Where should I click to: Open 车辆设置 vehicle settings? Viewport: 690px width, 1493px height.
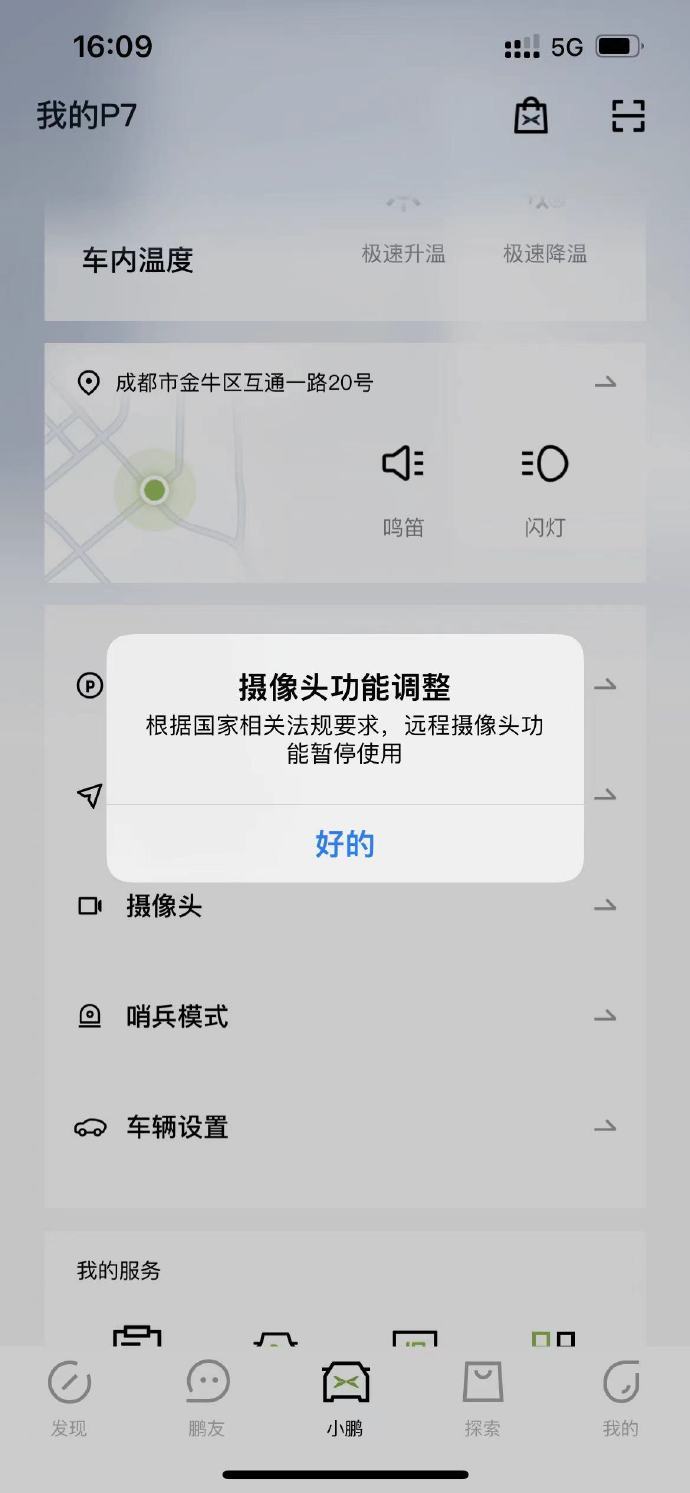coord(345,1127)
